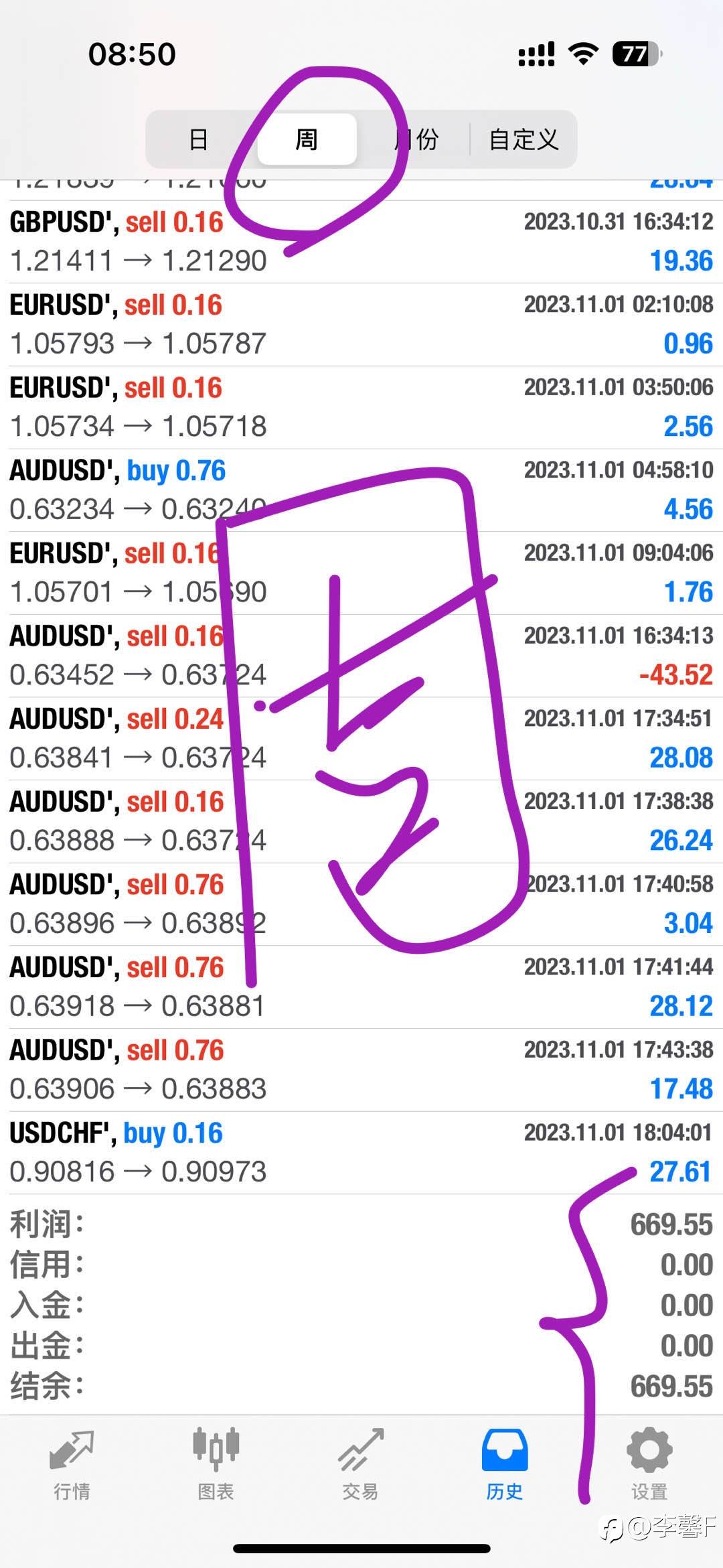
Task: Choose the 自定义 custom period
Action: point(524,139)
